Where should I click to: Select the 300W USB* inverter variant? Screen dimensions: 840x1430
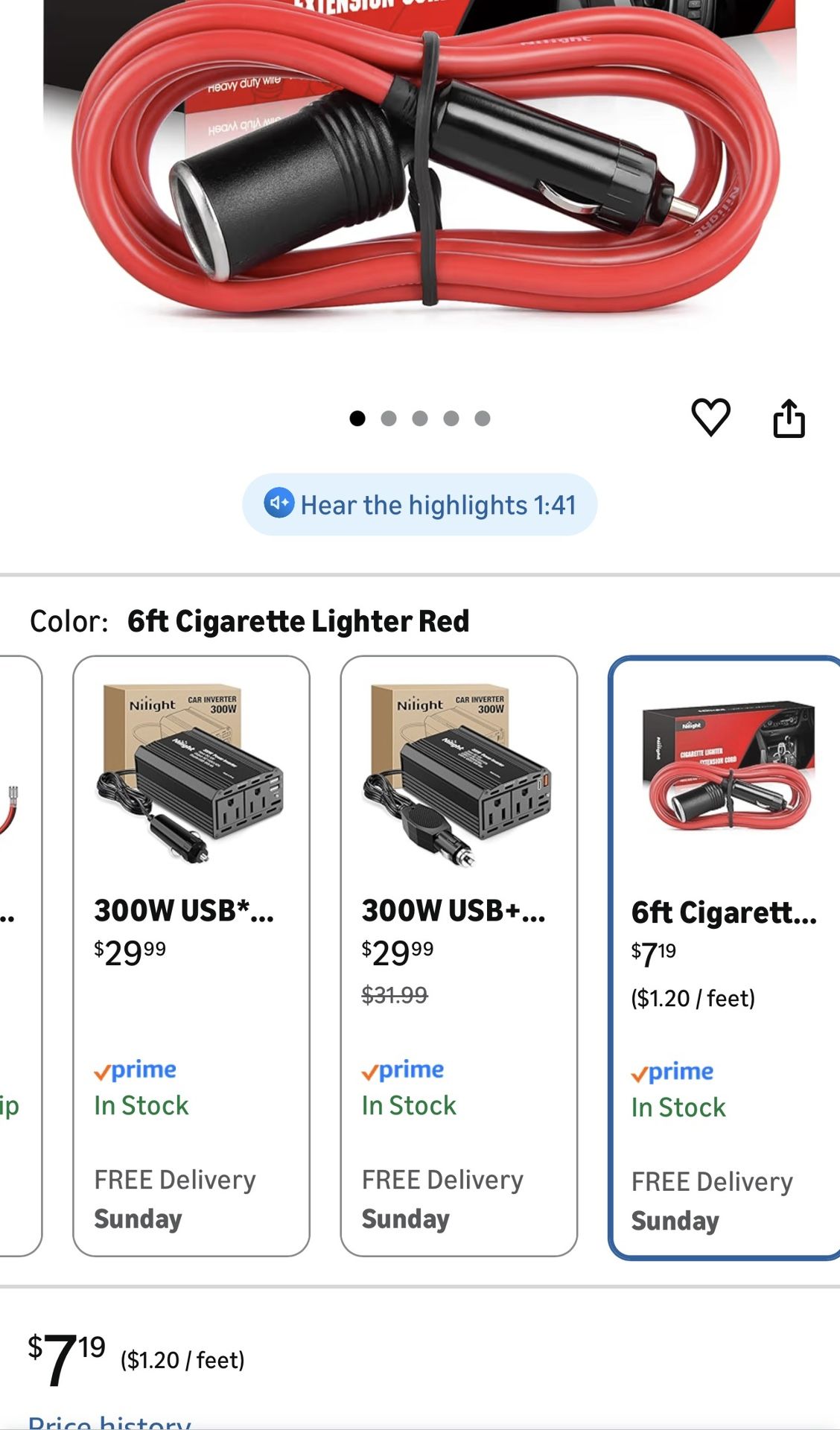click(191, 956)
